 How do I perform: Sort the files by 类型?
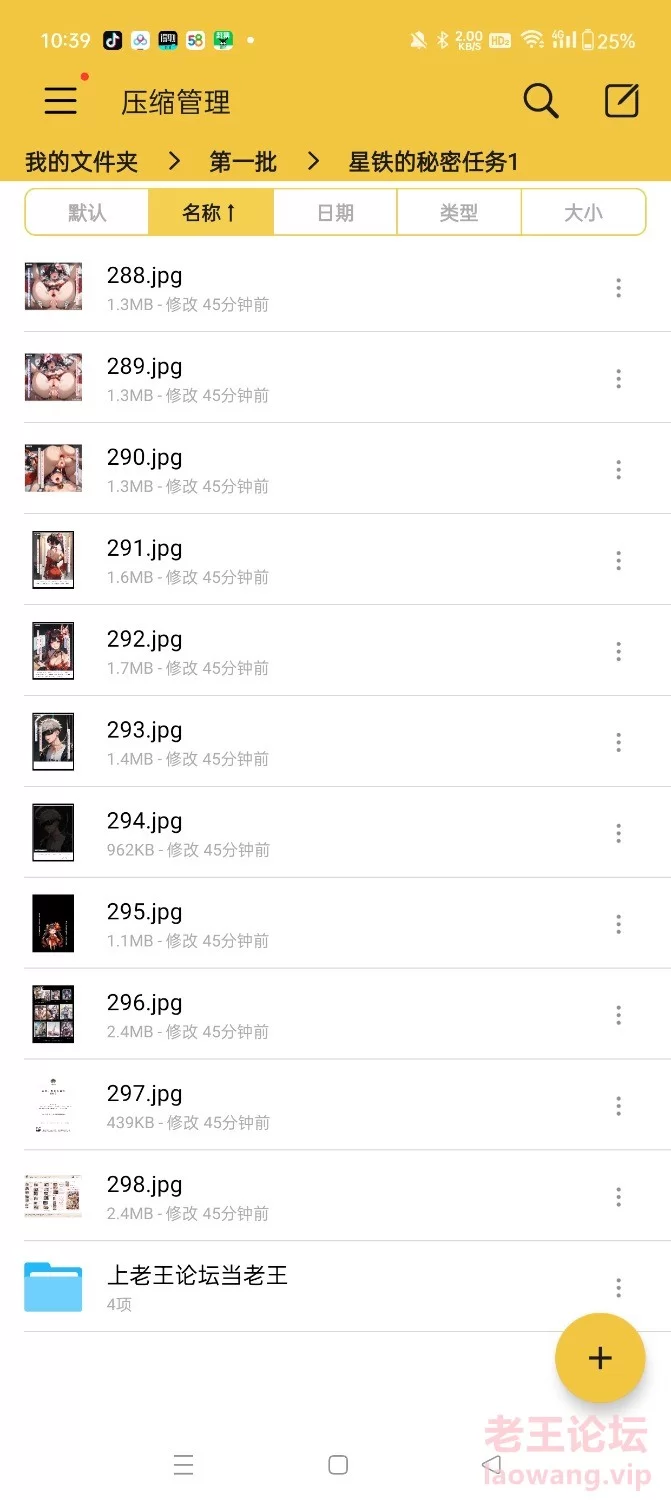tap(459, 213)
